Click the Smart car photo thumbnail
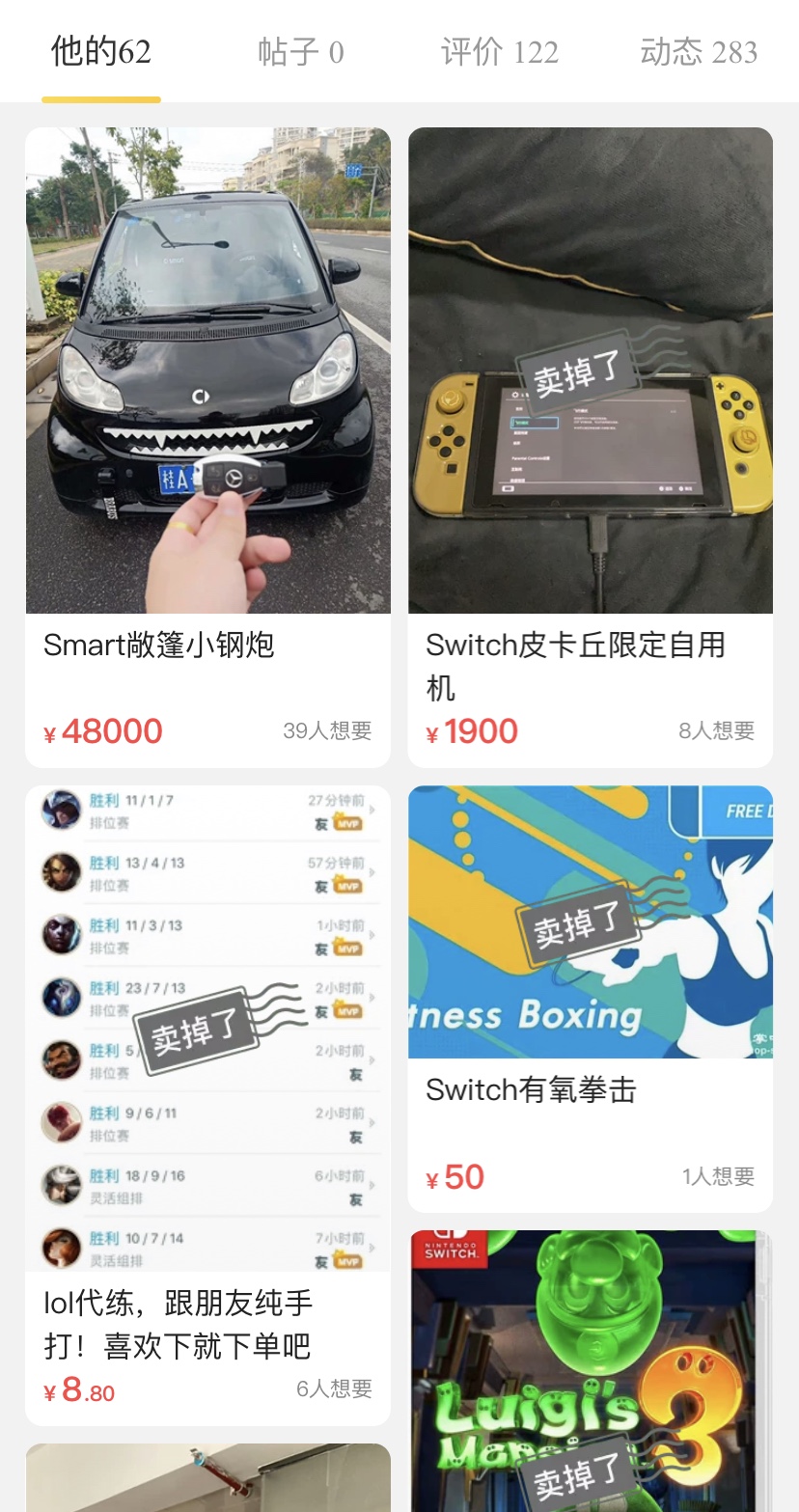Screen dimensions: 799x1512 tap(208, 369)
